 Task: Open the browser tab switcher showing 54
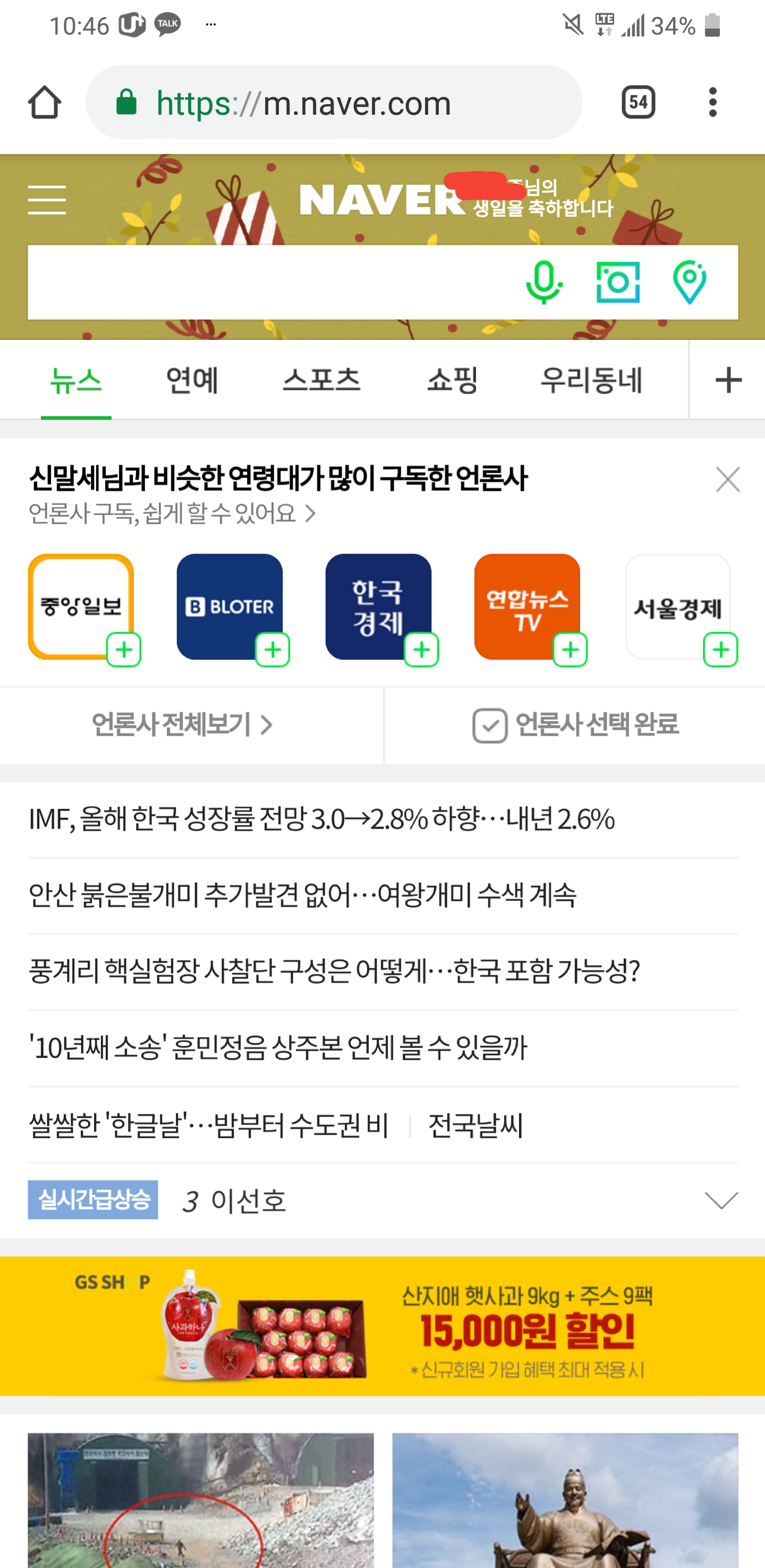[639, 101]
